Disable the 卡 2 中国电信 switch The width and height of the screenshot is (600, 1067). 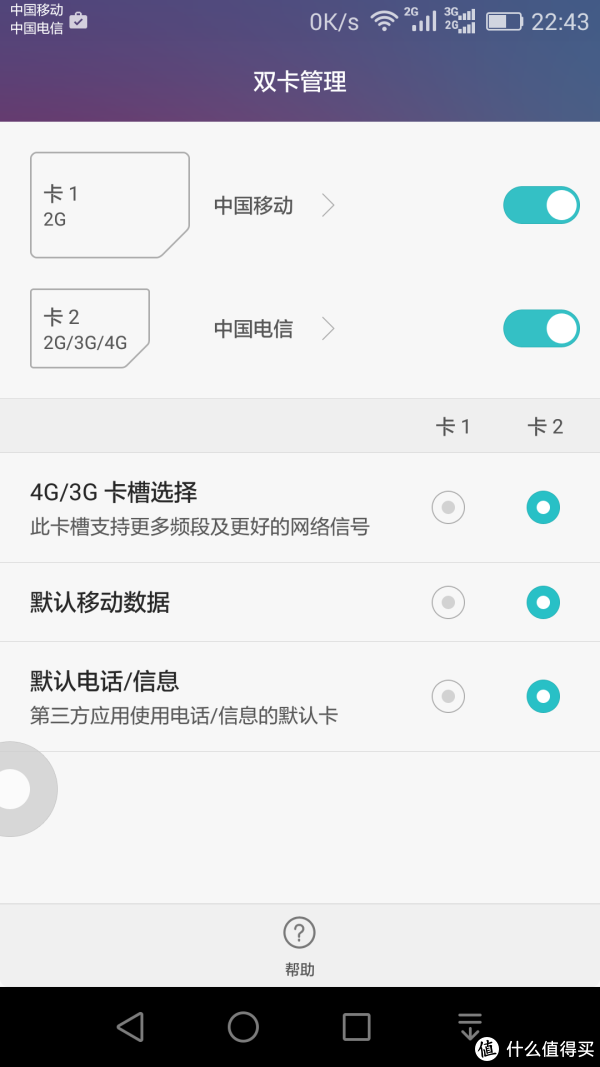click(541, 329)
